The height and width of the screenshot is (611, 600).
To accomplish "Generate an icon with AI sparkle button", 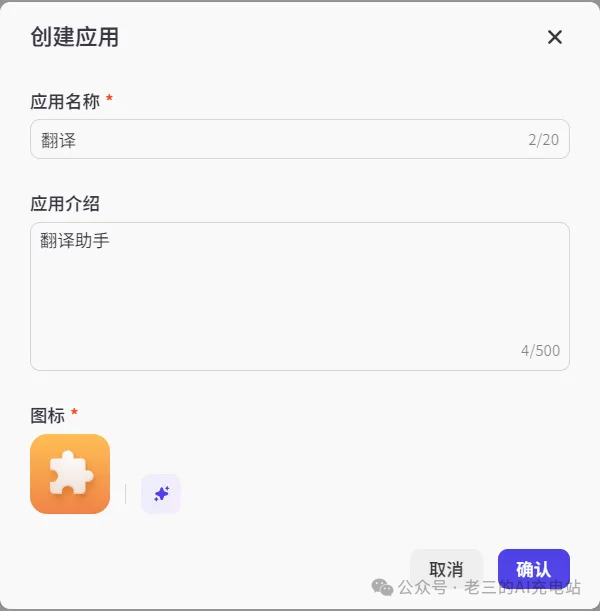I will pyautogui.click(x=161, y=494).
